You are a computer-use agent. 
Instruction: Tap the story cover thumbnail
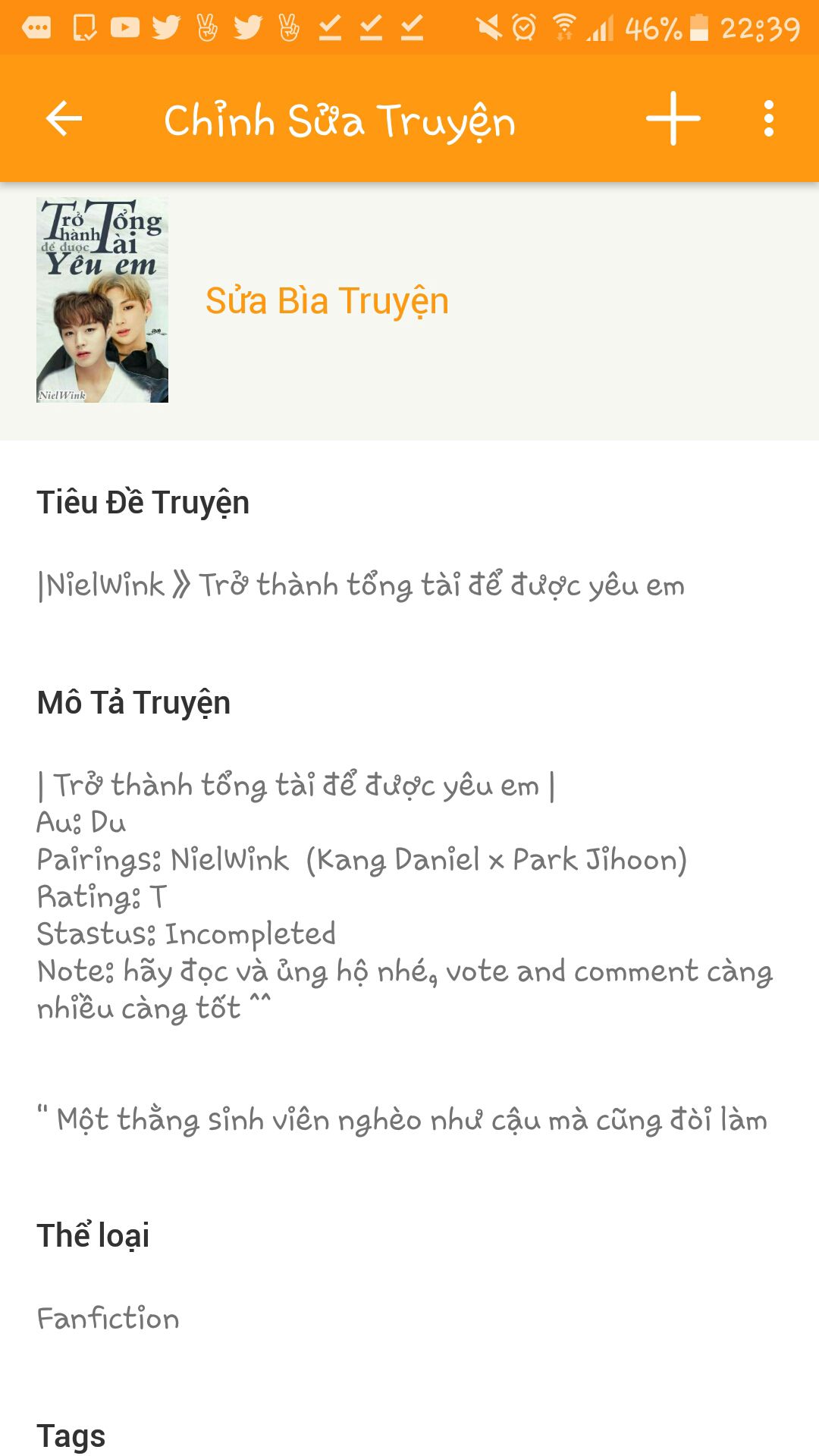[102, 300]
